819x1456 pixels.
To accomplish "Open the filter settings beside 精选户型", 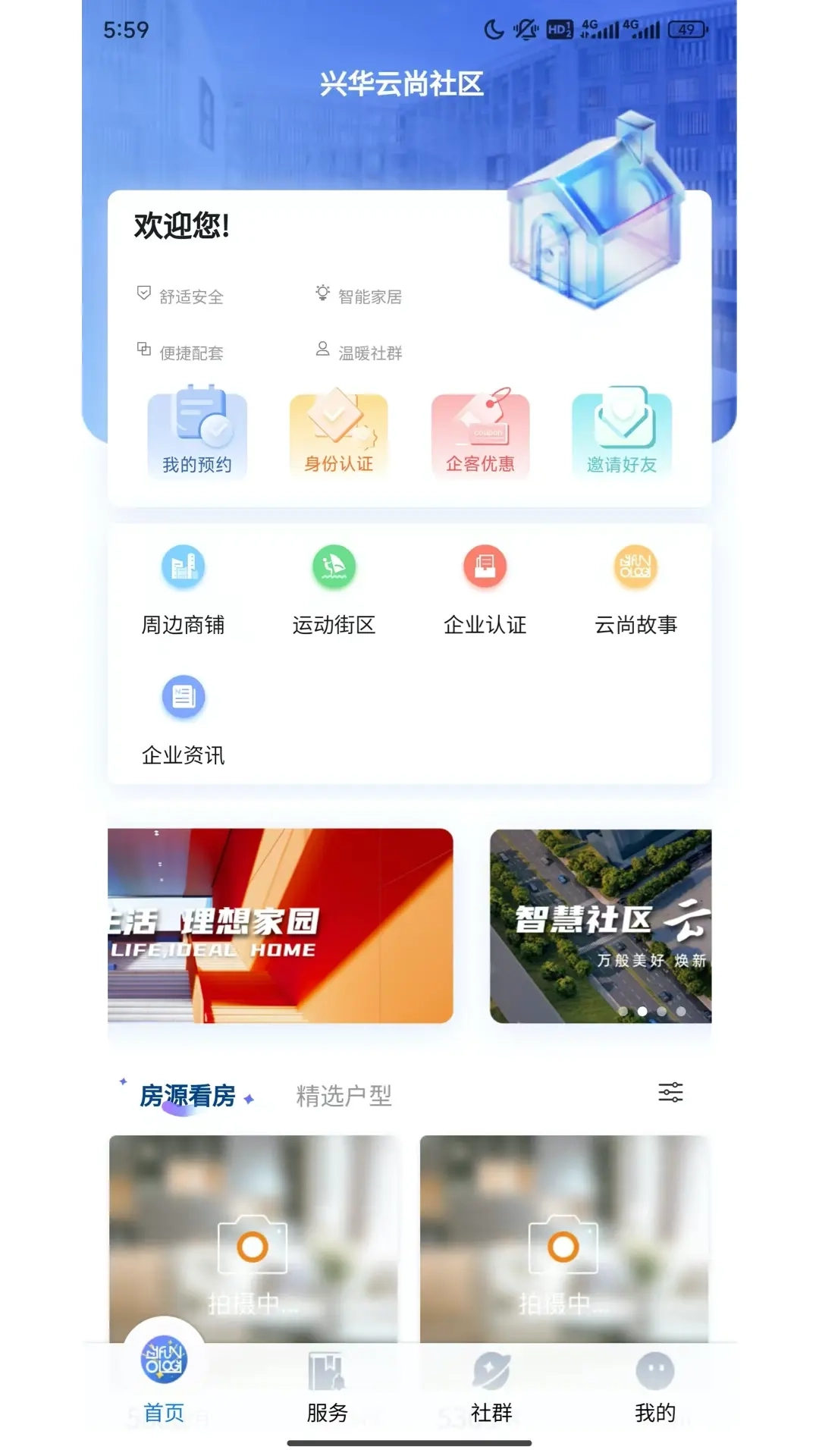I will 670,1093.
